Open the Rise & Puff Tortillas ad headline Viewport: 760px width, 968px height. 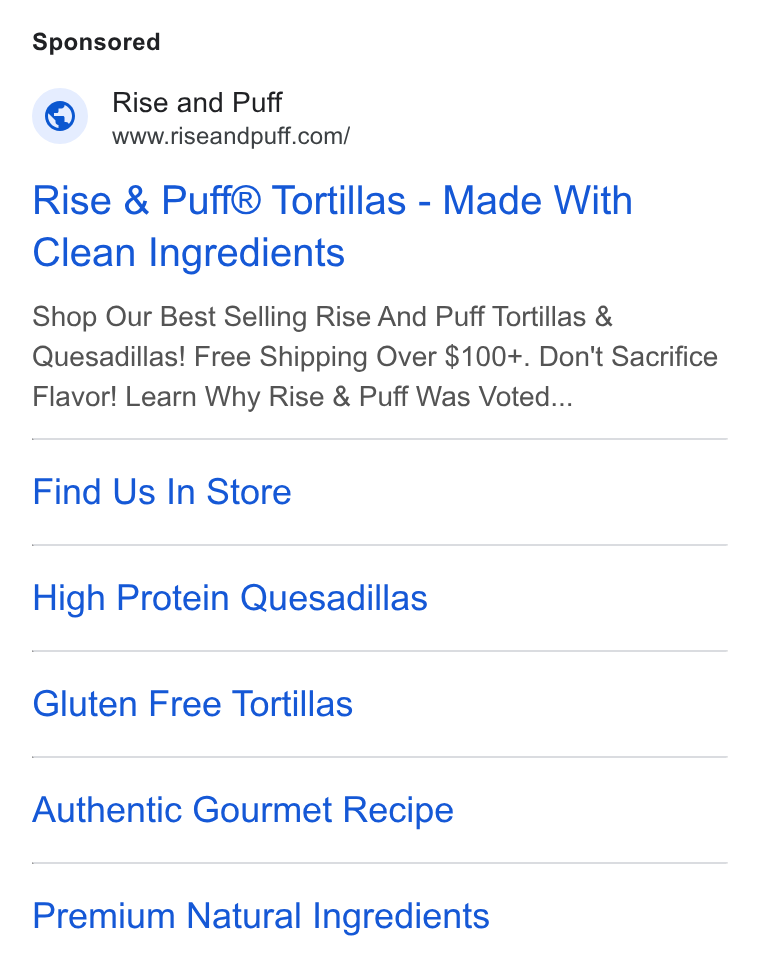tap(332, 227)
